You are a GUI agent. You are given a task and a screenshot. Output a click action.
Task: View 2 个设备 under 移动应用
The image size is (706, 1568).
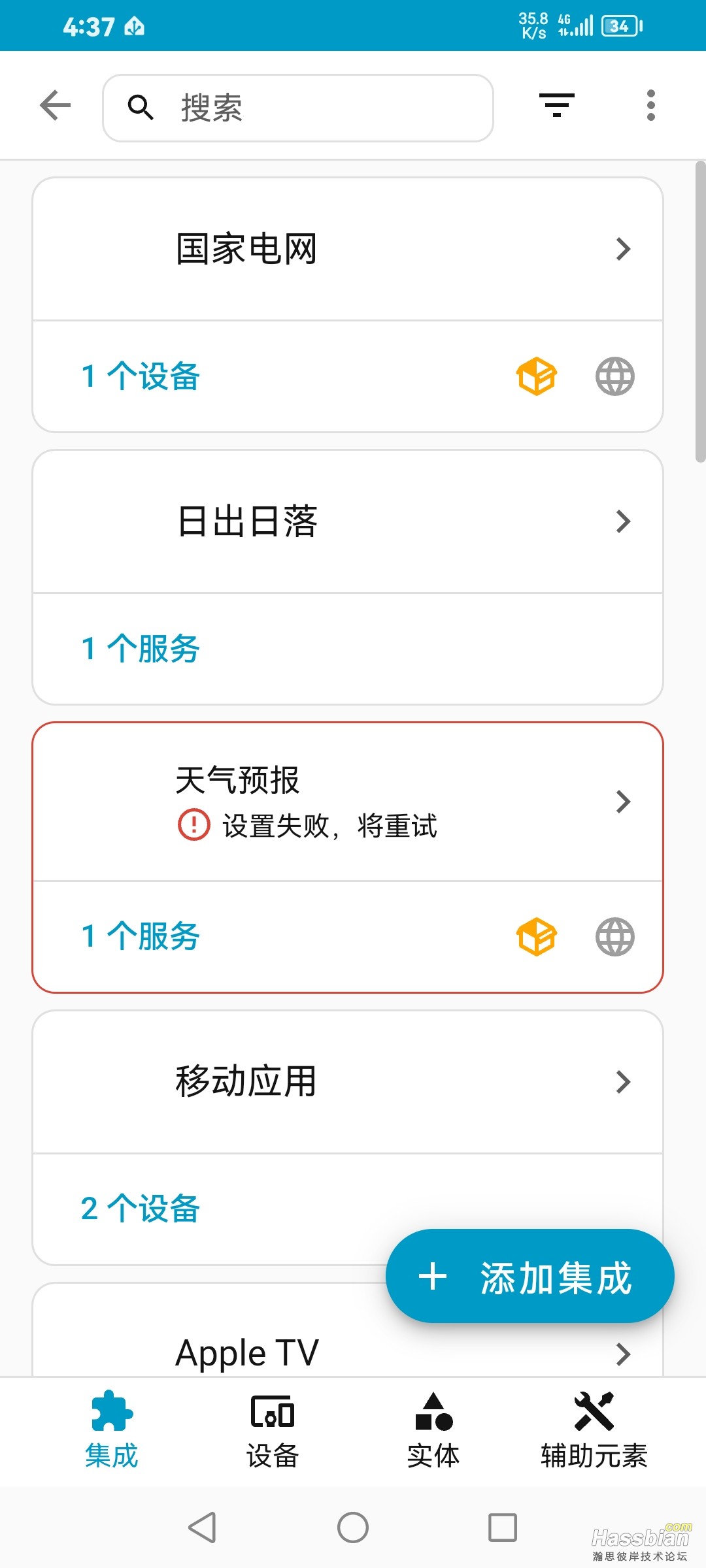click(141, 1209)
